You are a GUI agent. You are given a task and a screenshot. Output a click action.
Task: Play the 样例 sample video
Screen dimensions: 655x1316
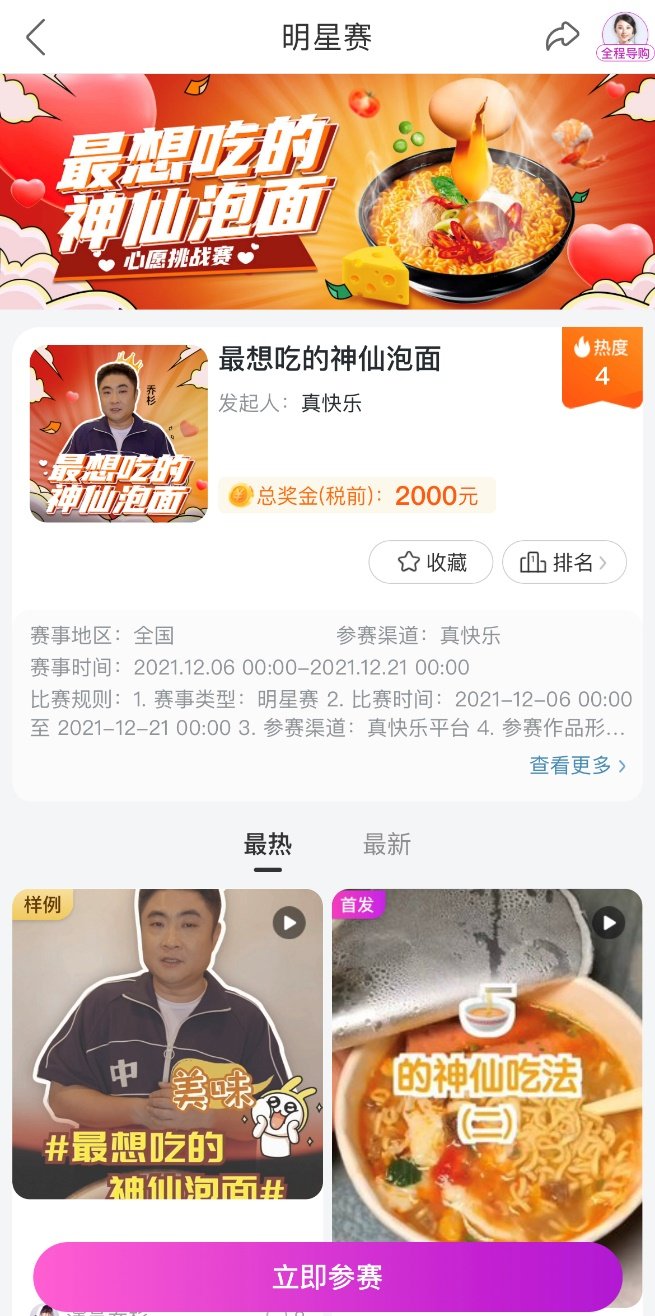pos(167,1043)
